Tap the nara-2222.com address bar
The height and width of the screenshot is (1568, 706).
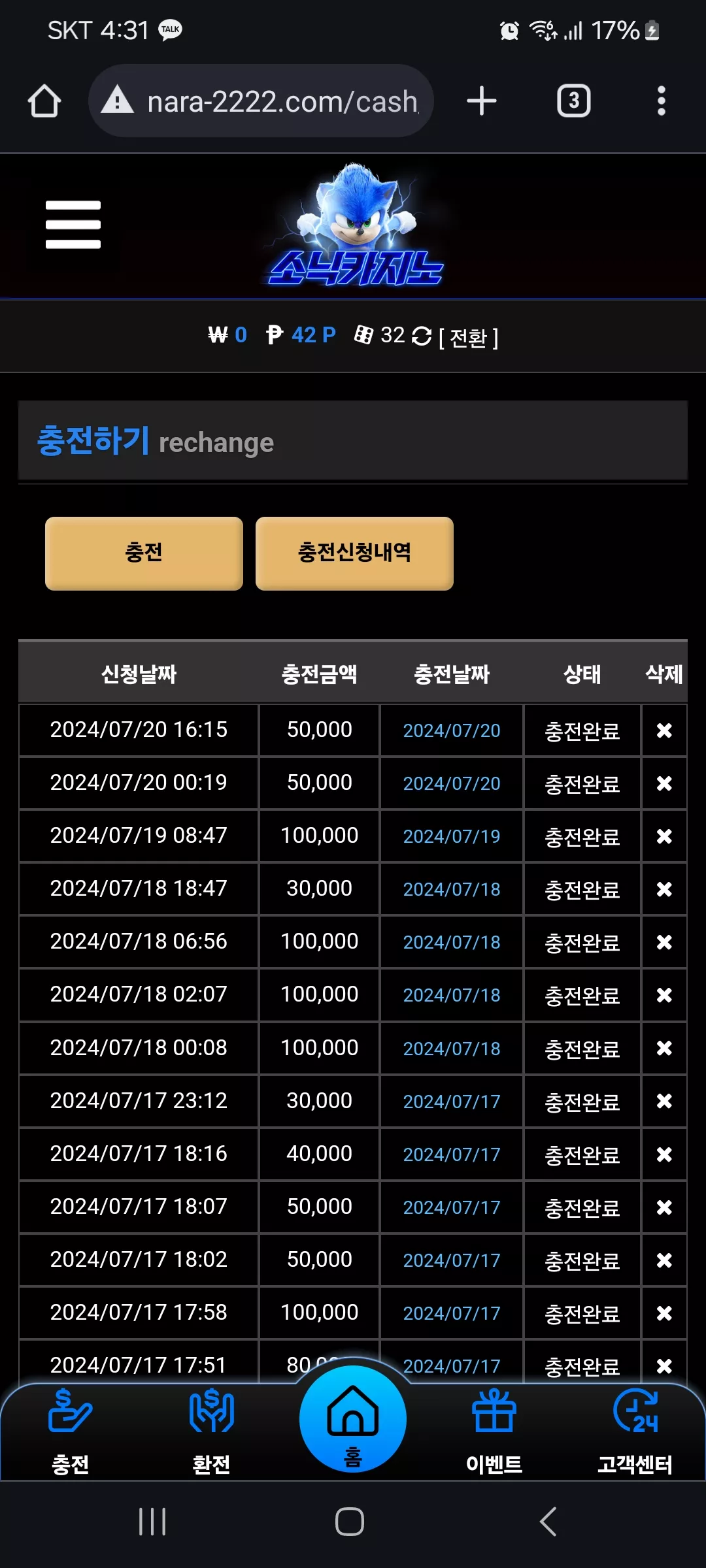pyautogui.click(x=261, y=101)
